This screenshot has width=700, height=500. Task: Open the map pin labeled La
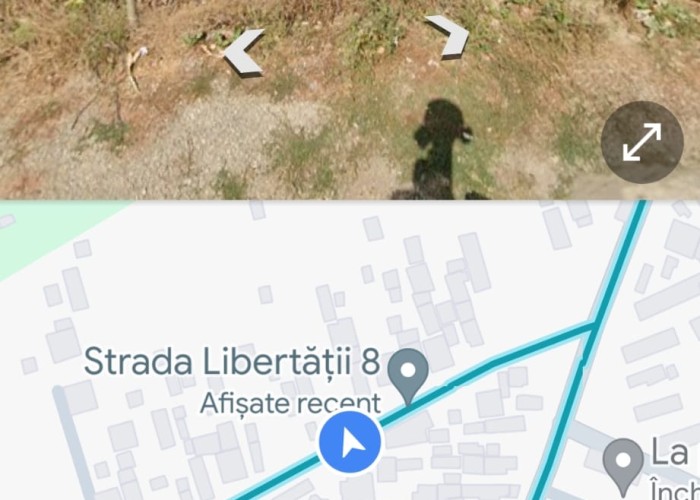pyautogui.click(x=625, y=463)
